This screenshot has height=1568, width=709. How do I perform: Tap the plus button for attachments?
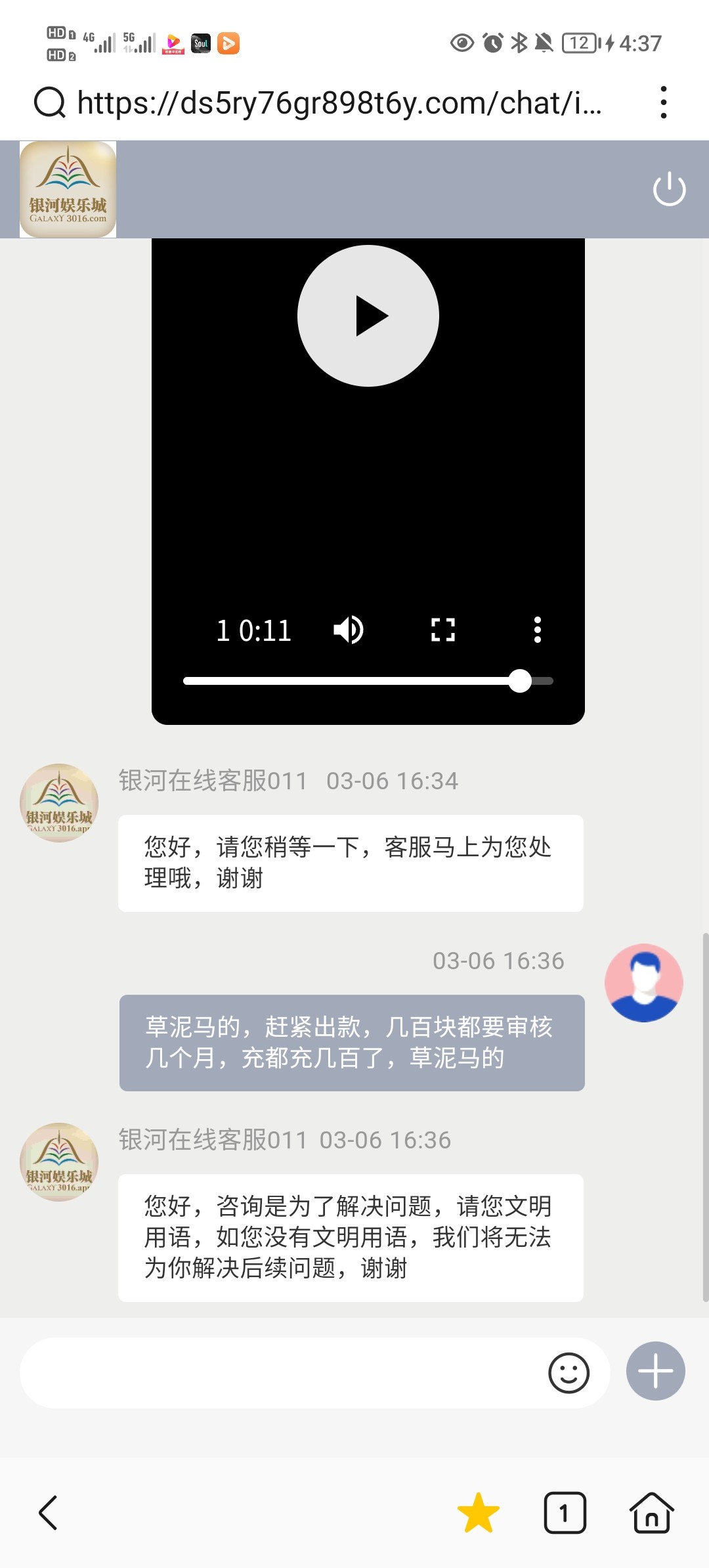click(x=655, y=1371)
